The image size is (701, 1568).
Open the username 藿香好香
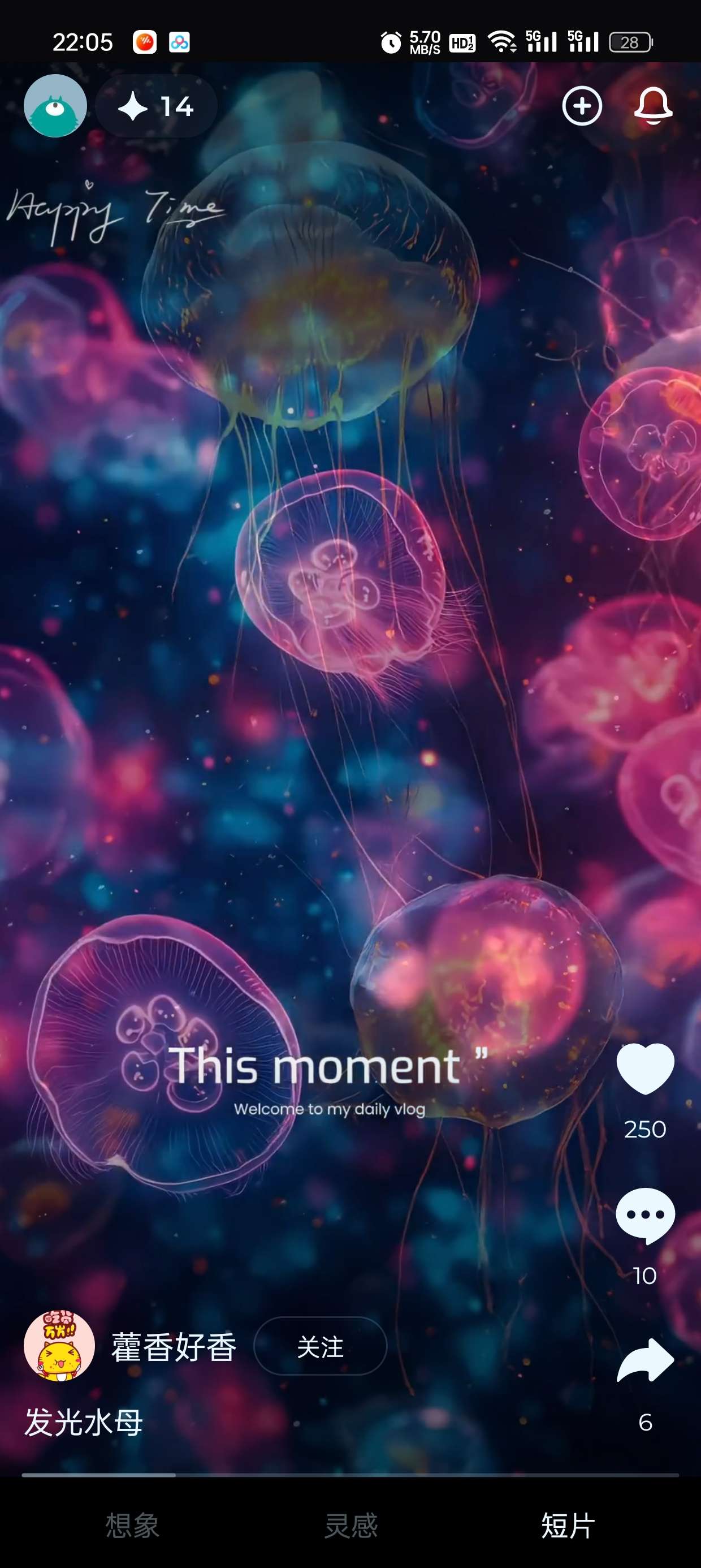coord(174,1347)
